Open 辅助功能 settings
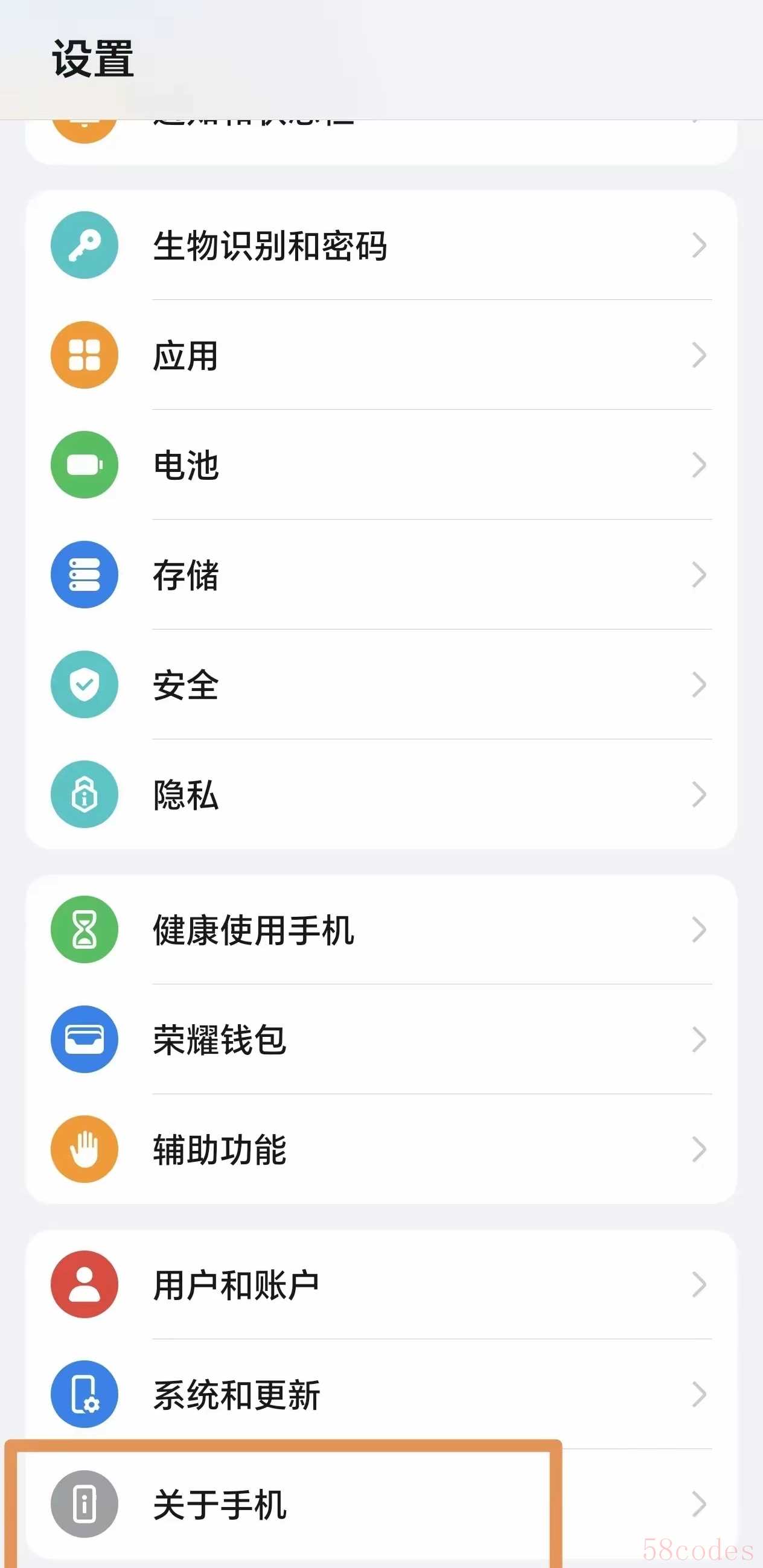The width and height of the screenshot is (763, 1568). click(381, 1149)
